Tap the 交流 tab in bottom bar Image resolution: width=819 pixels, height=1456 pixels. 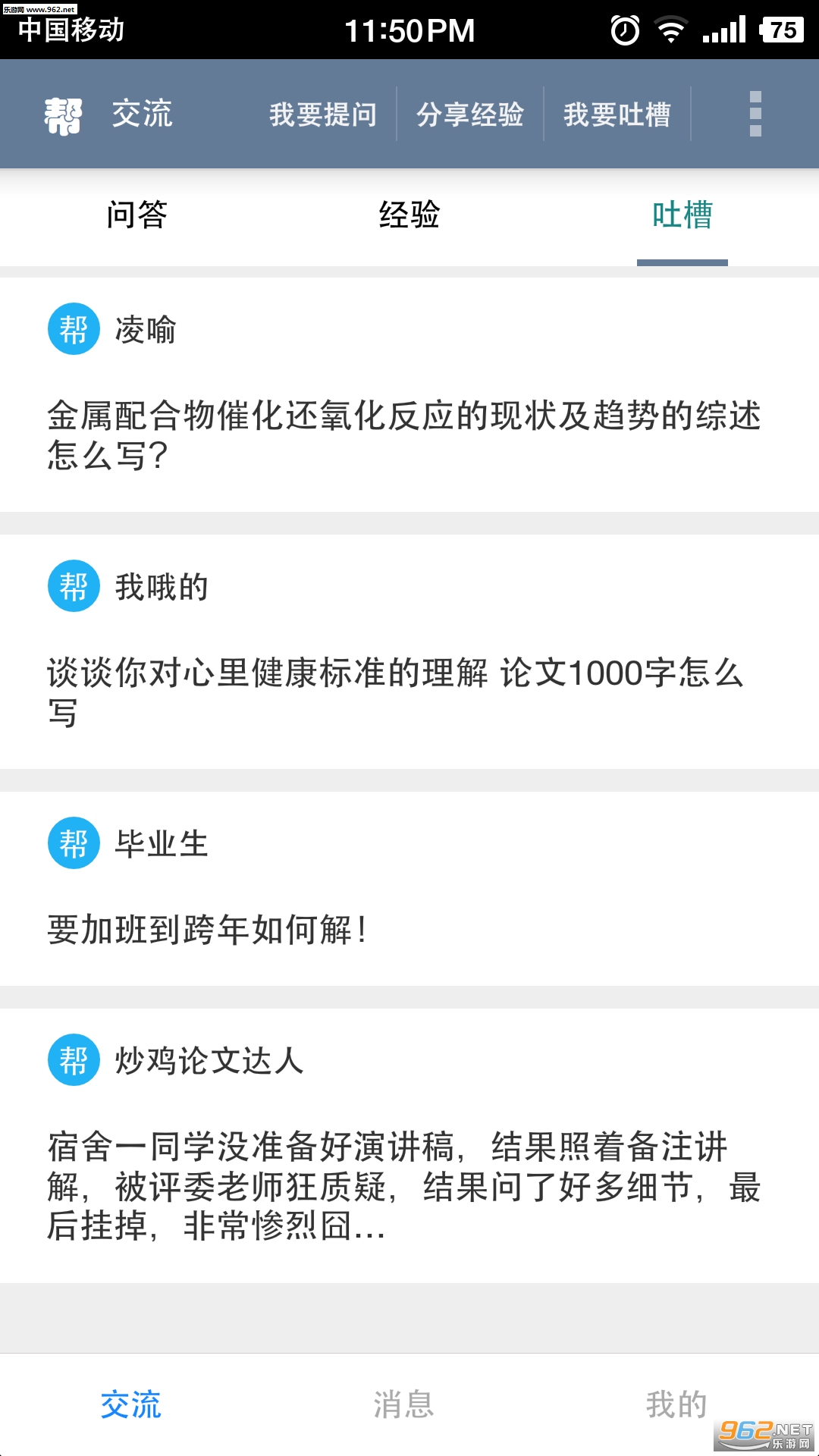(x=131, y=1404)
